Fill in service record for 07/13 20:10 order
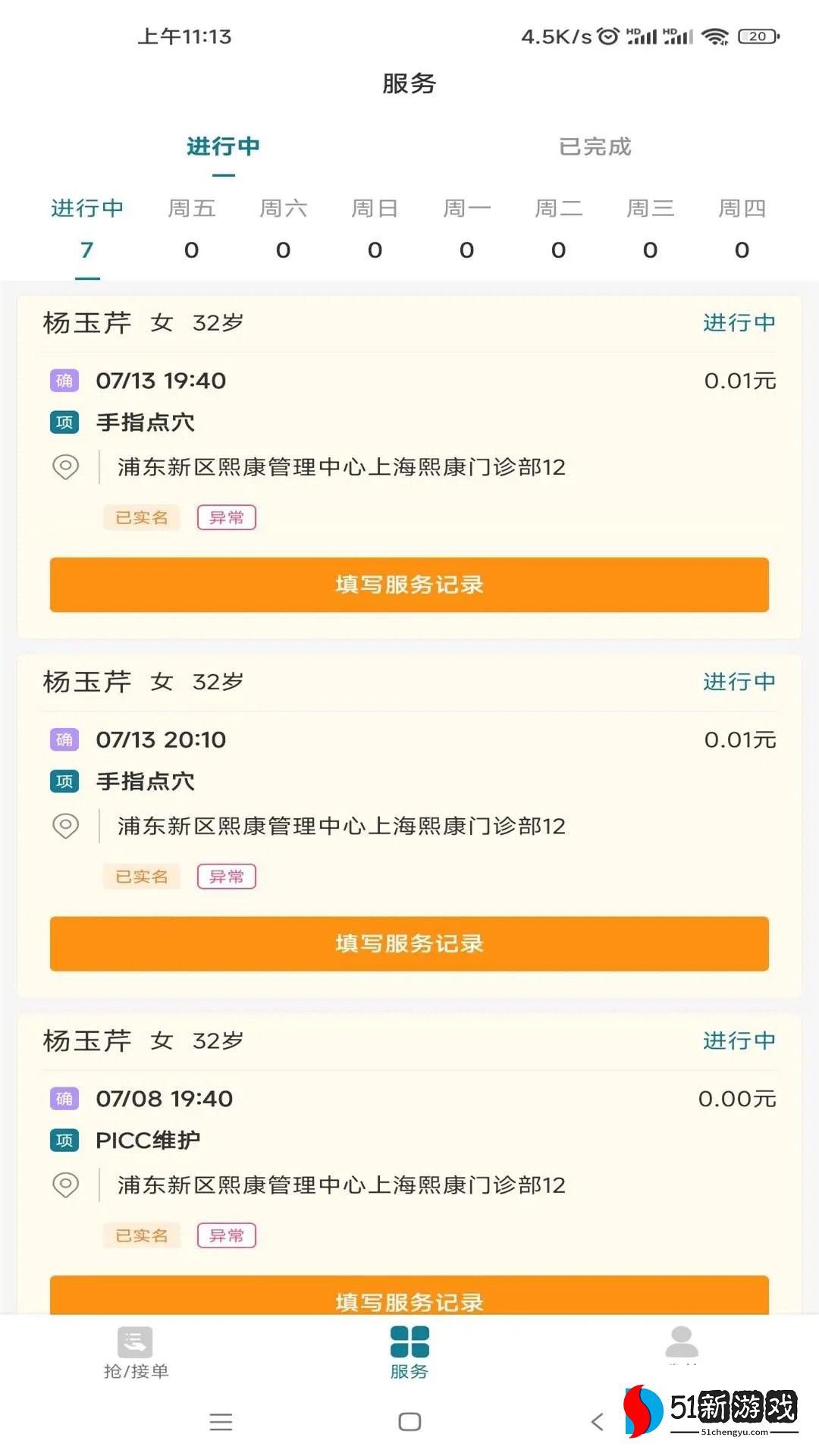 (x=409, y=943)
